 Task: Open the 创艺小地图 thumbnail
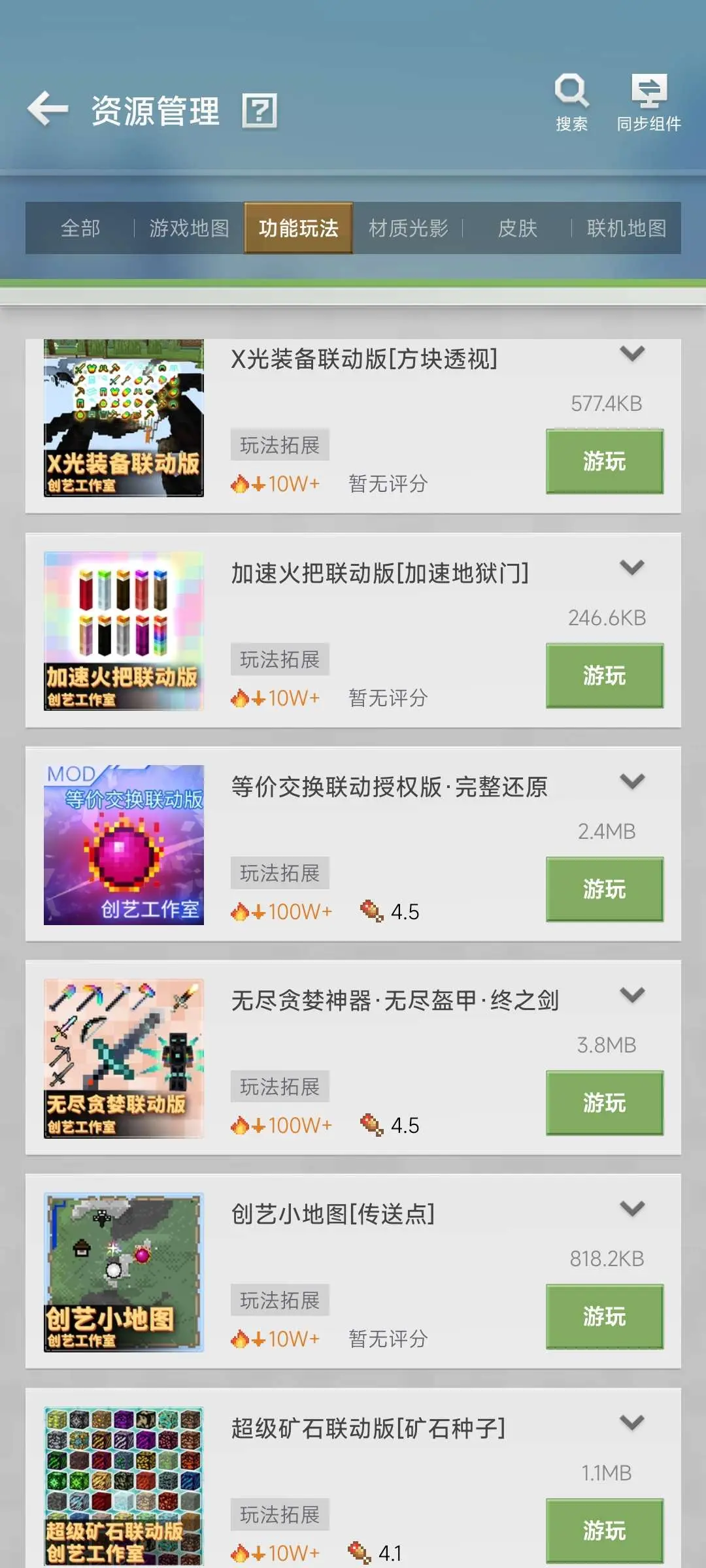(124, 1272)
